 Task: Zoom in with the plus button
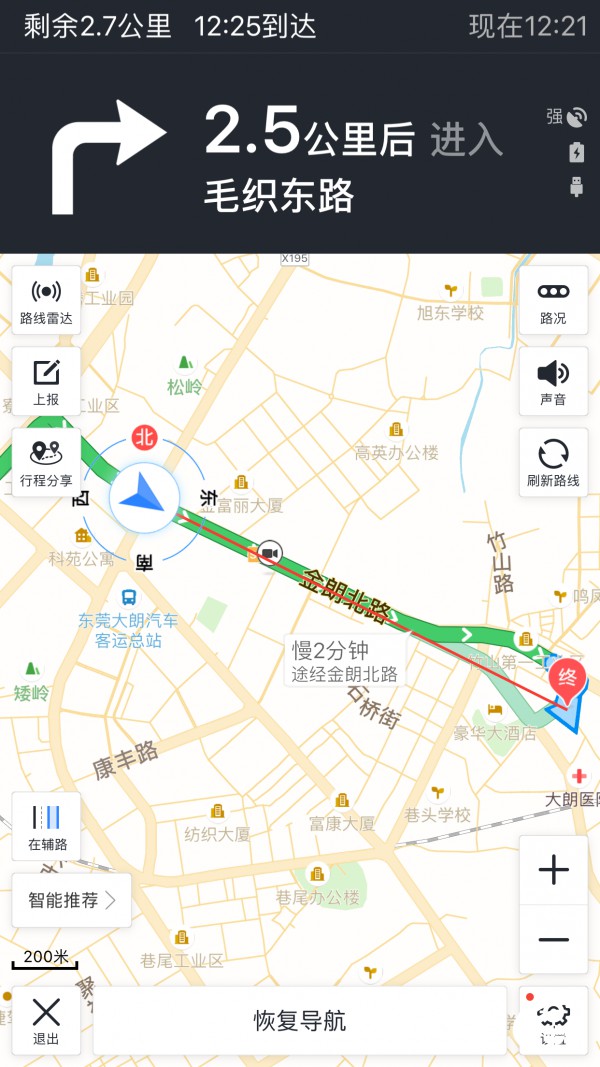[553, 870]
